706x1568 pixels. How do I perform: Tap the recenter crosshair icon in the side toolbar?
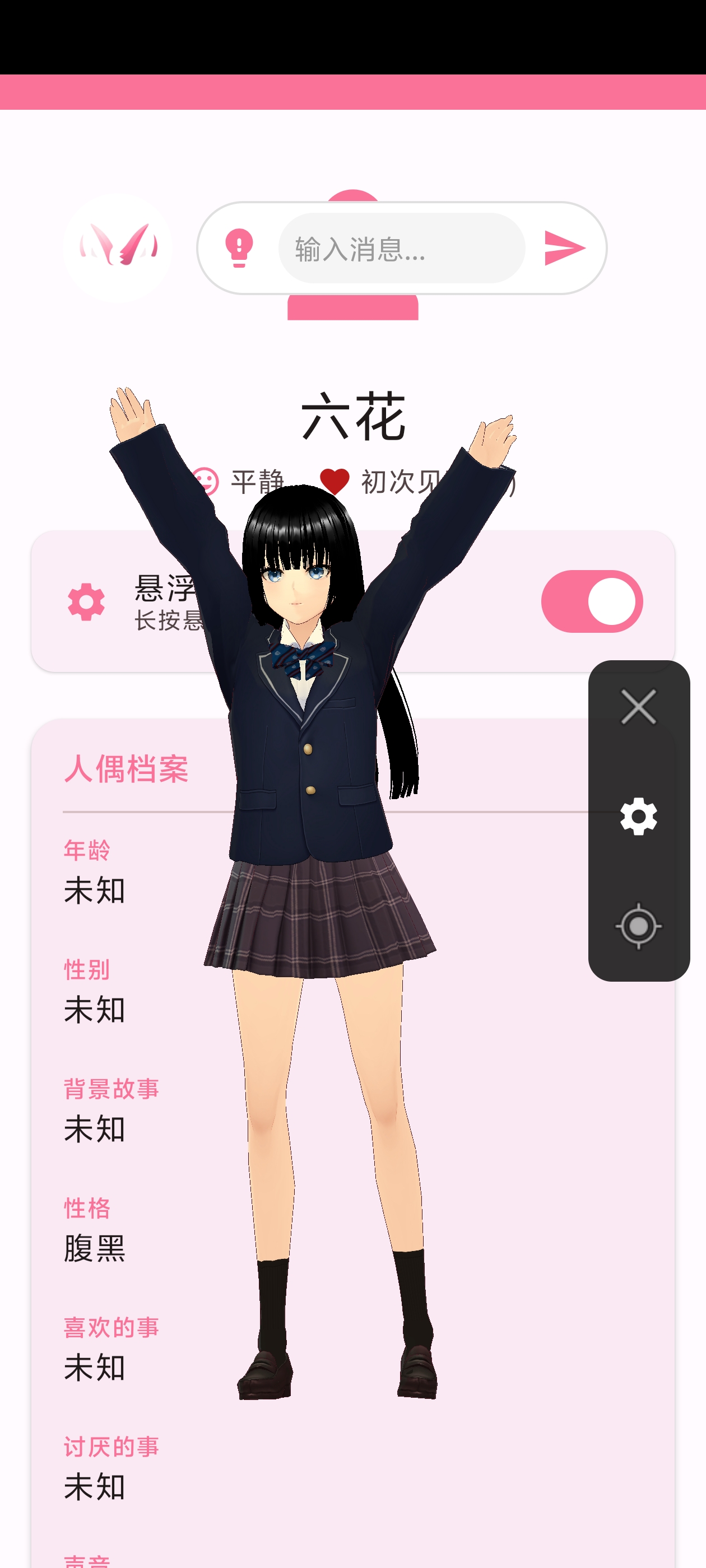[x=638, y=925]
